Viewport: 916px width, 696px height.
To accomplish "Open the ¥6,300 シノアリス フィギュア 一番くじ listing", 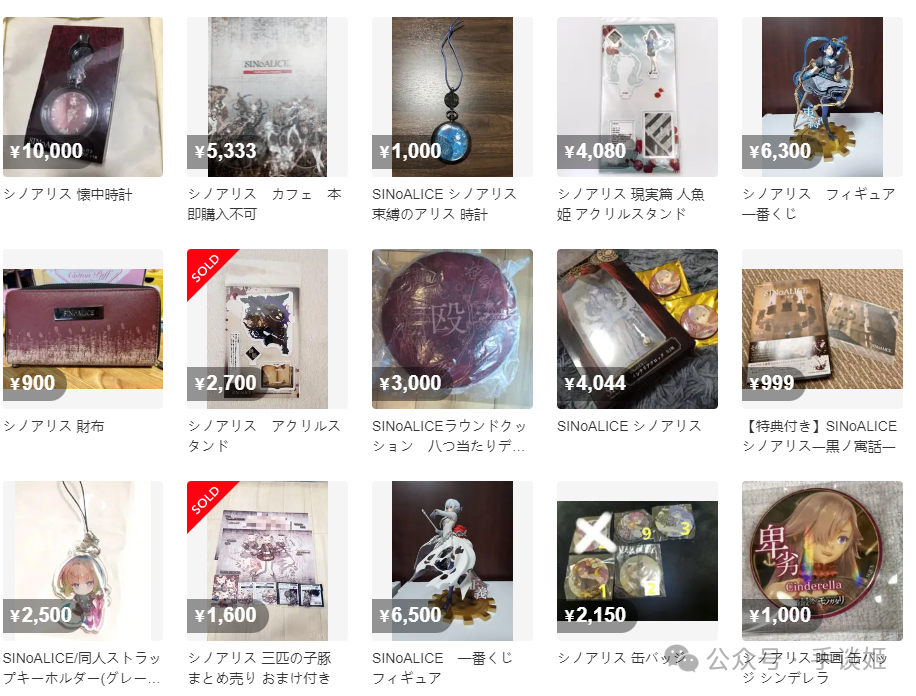I will click(x=822, y=97).
